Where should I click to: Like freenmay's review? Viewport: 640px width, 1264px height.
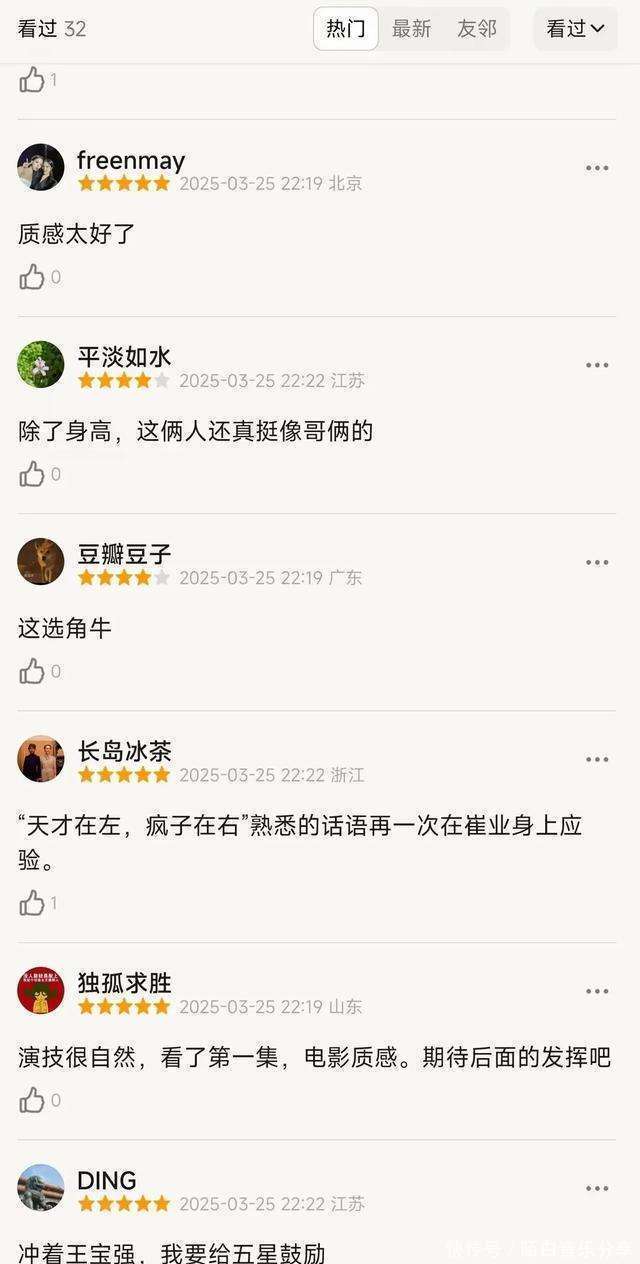click(x=32, y=277)
